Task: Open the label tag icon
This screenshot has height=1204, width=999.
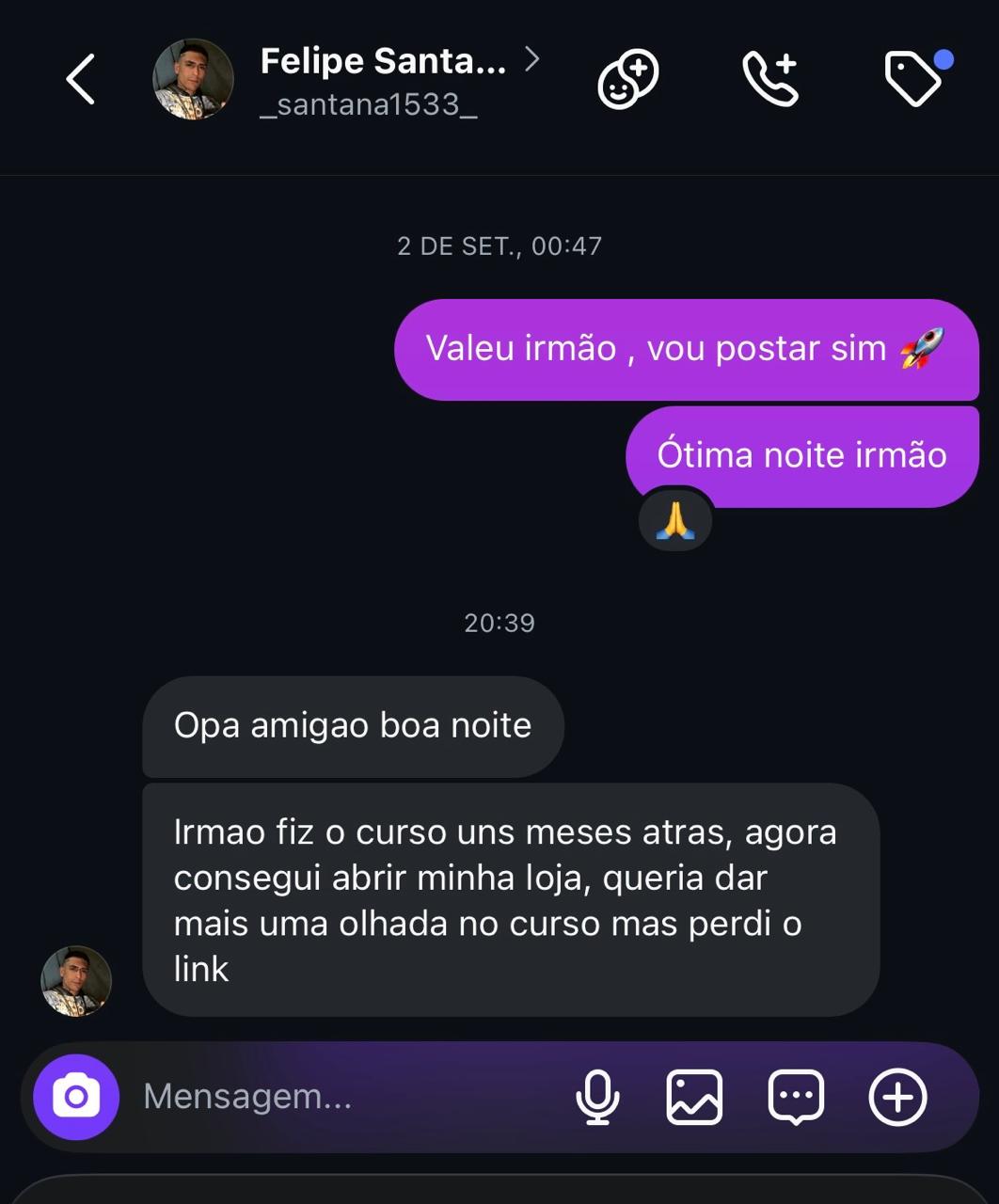Action: click(914, 79)
